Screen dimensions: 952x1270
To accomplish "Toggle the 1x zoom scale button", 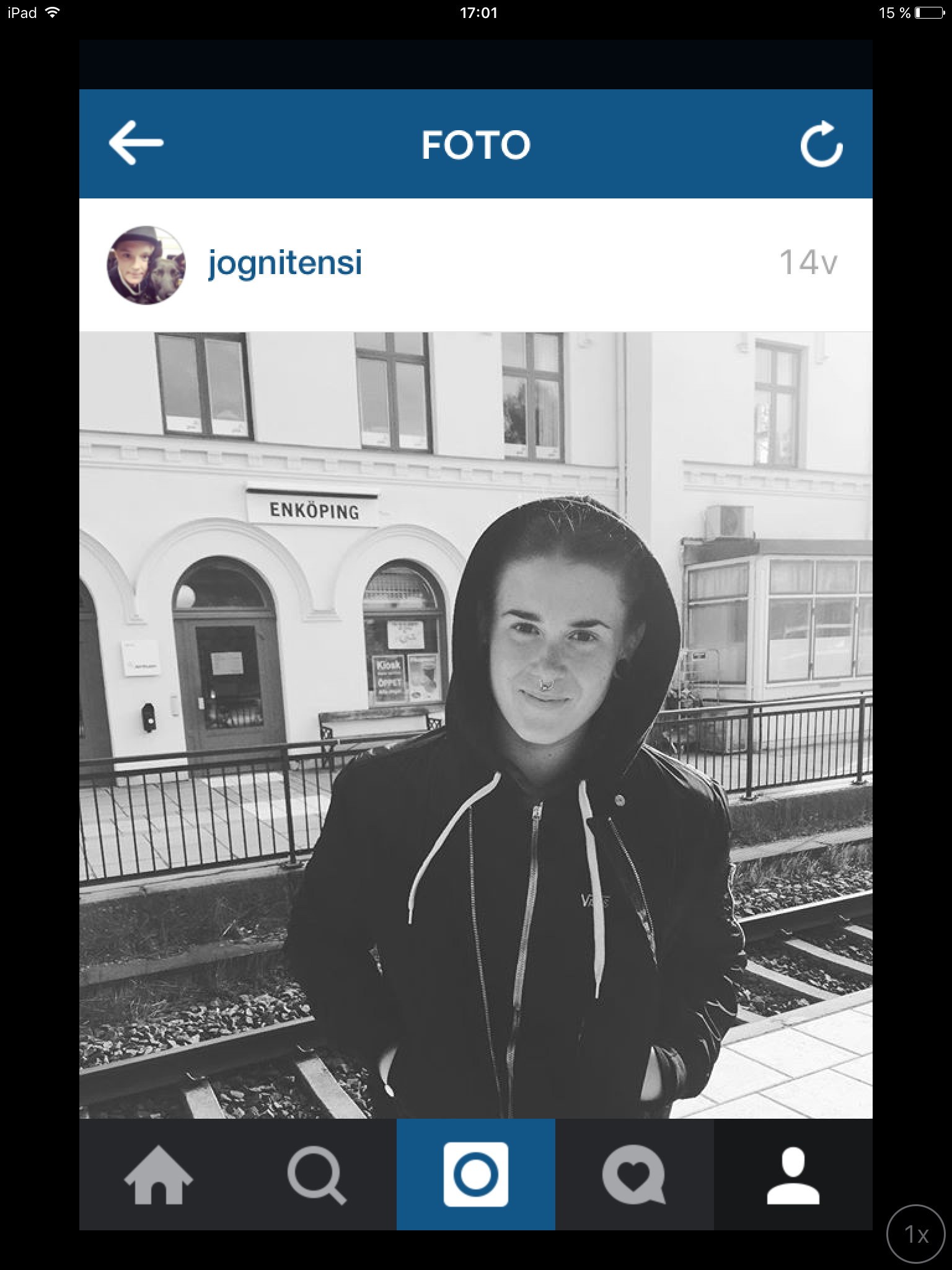I will [917, 1234].
